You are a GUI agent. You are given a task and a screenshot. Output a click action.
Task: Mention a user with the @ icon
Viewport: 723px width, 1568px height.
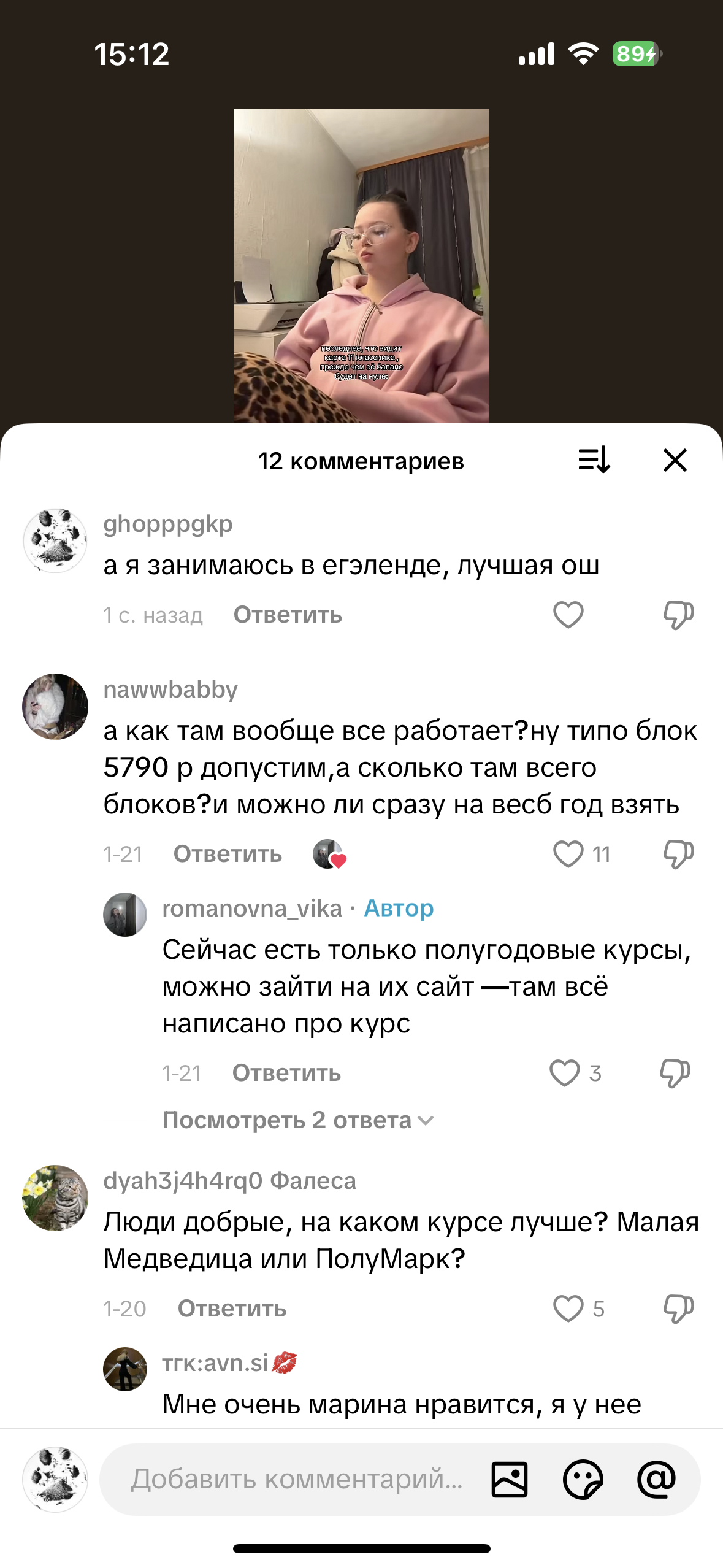point(656,1479)
